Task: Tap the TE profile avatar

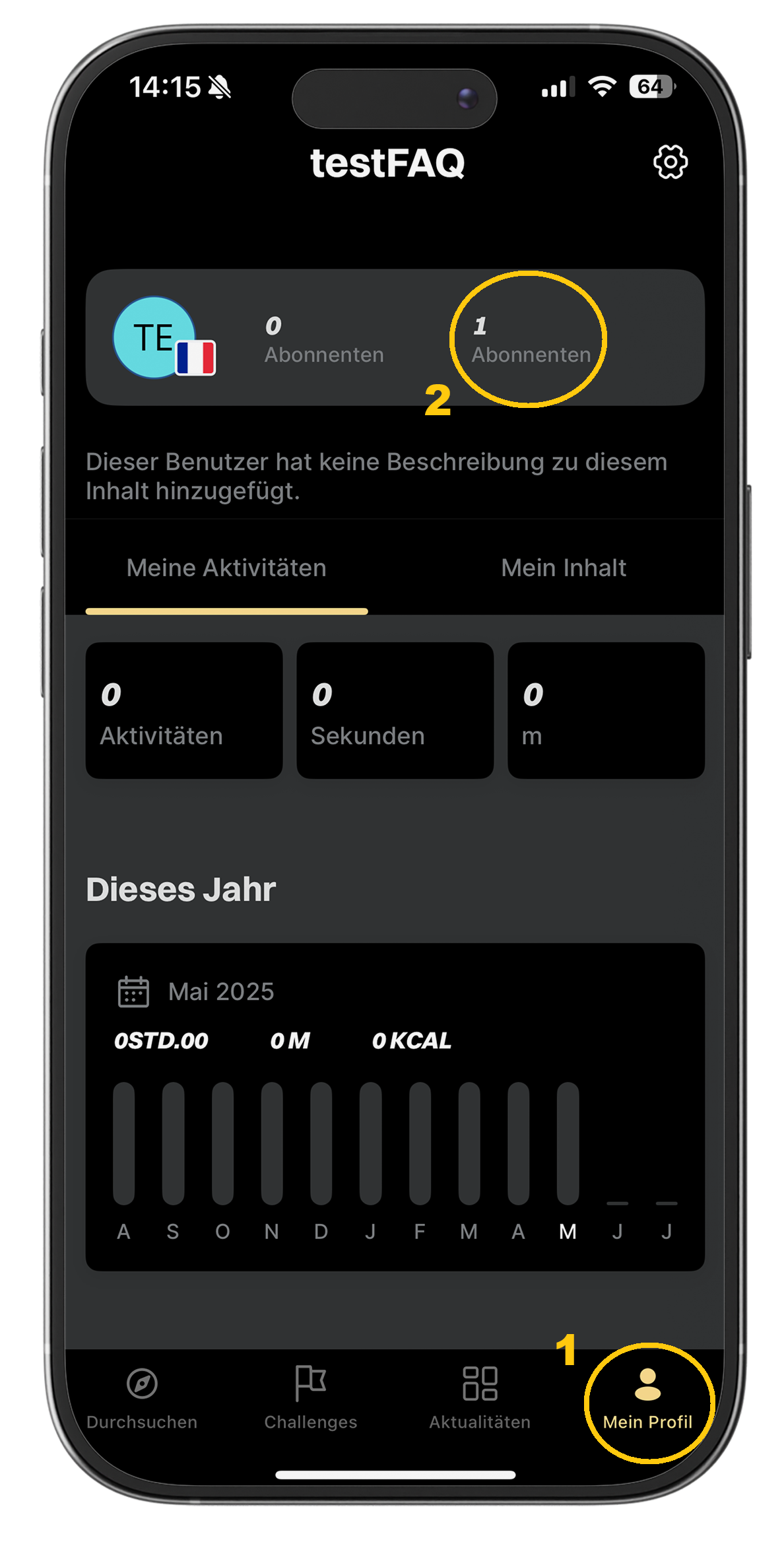Action: pyautogui.click(x=155, y=337)
